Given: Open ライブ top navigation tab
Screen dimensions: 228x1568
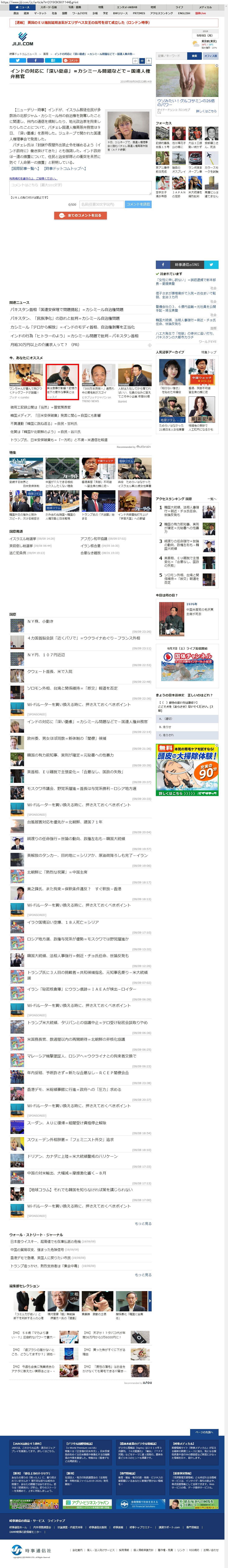Looking at the screenshot, I should [x=179, y=7].
